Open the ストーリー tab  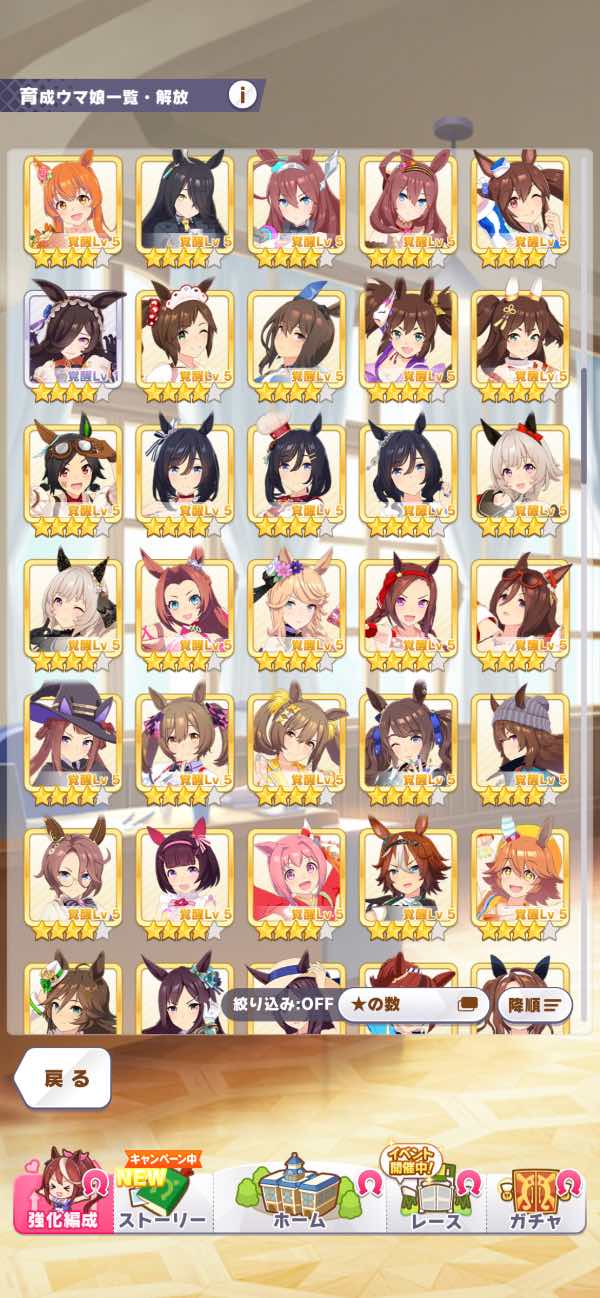[162, 1197]
